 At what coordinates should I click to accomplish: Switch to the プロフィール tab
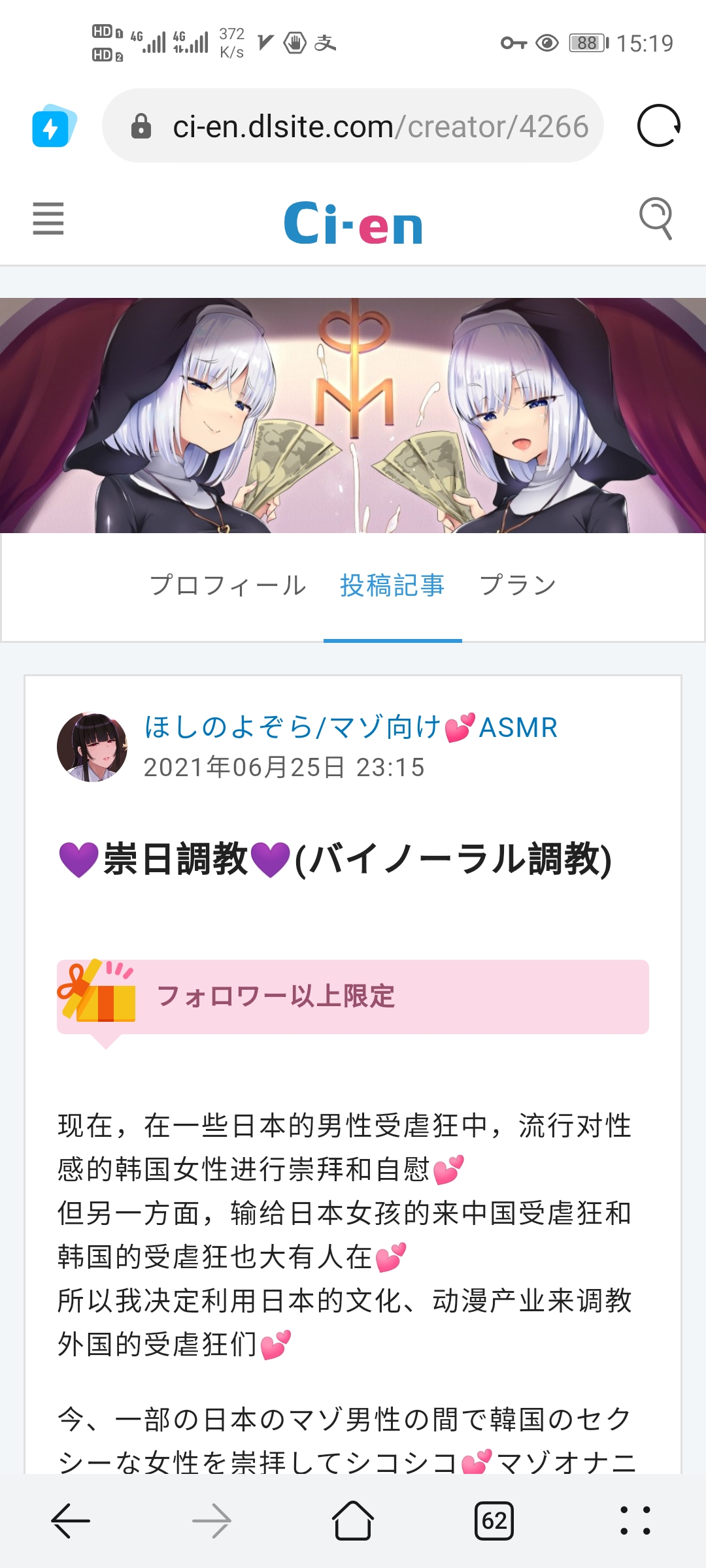pos(228,585)
